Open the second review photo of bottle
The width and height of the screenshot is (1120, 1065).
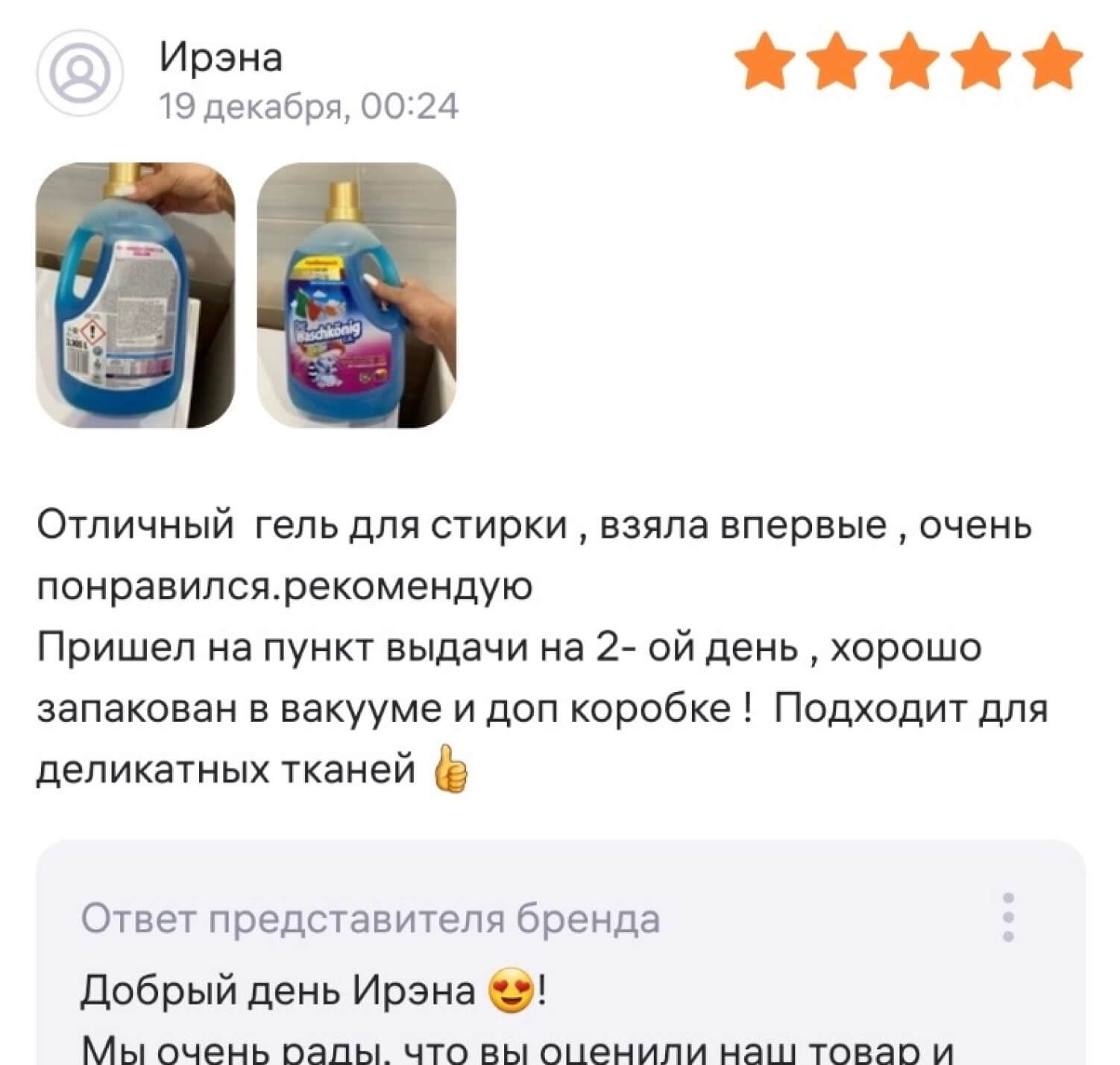pyautogui.click(x=356, y=295)
